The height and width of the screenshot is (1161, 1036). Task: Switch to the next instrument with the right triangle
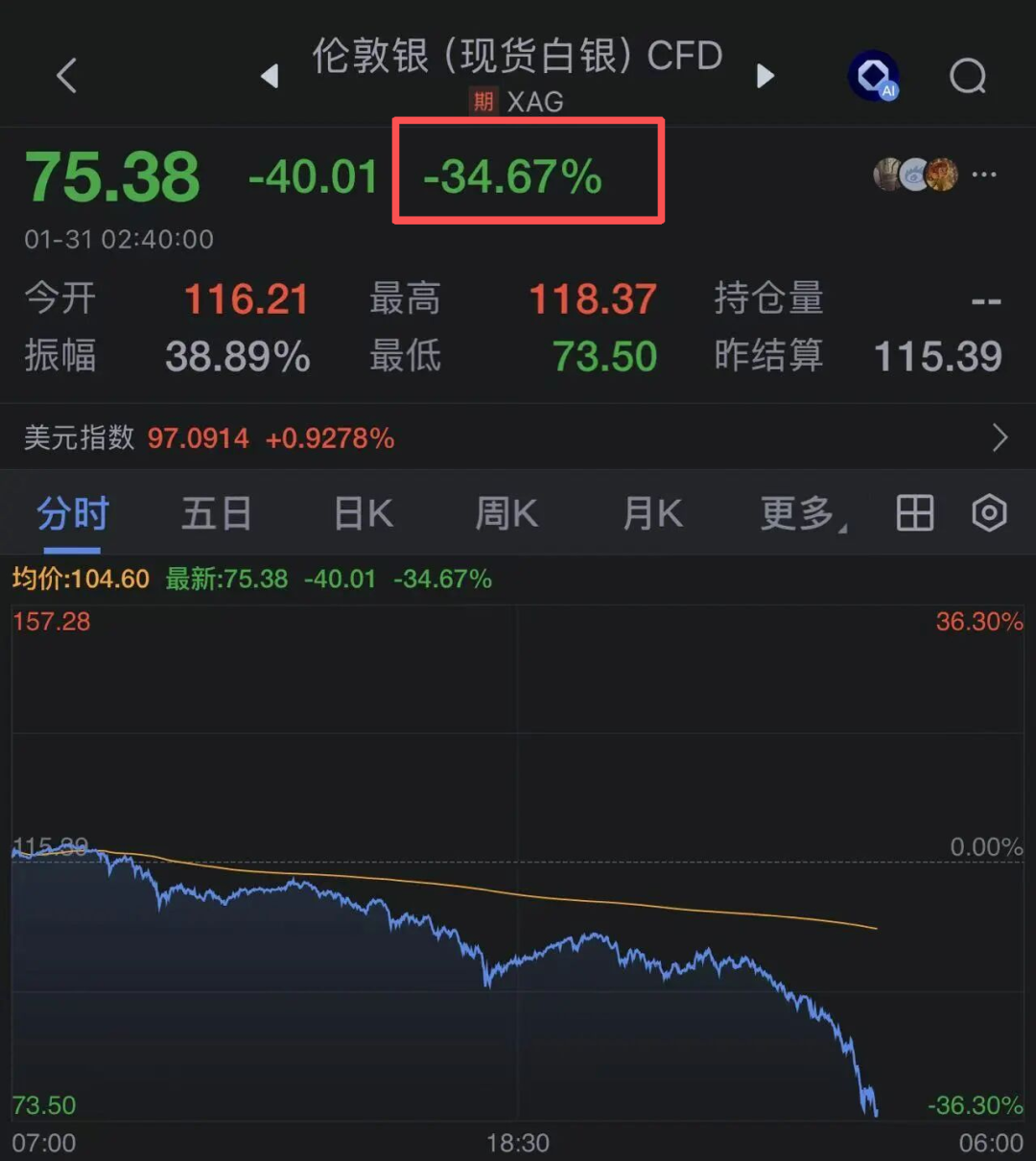[x=765, y=76]
